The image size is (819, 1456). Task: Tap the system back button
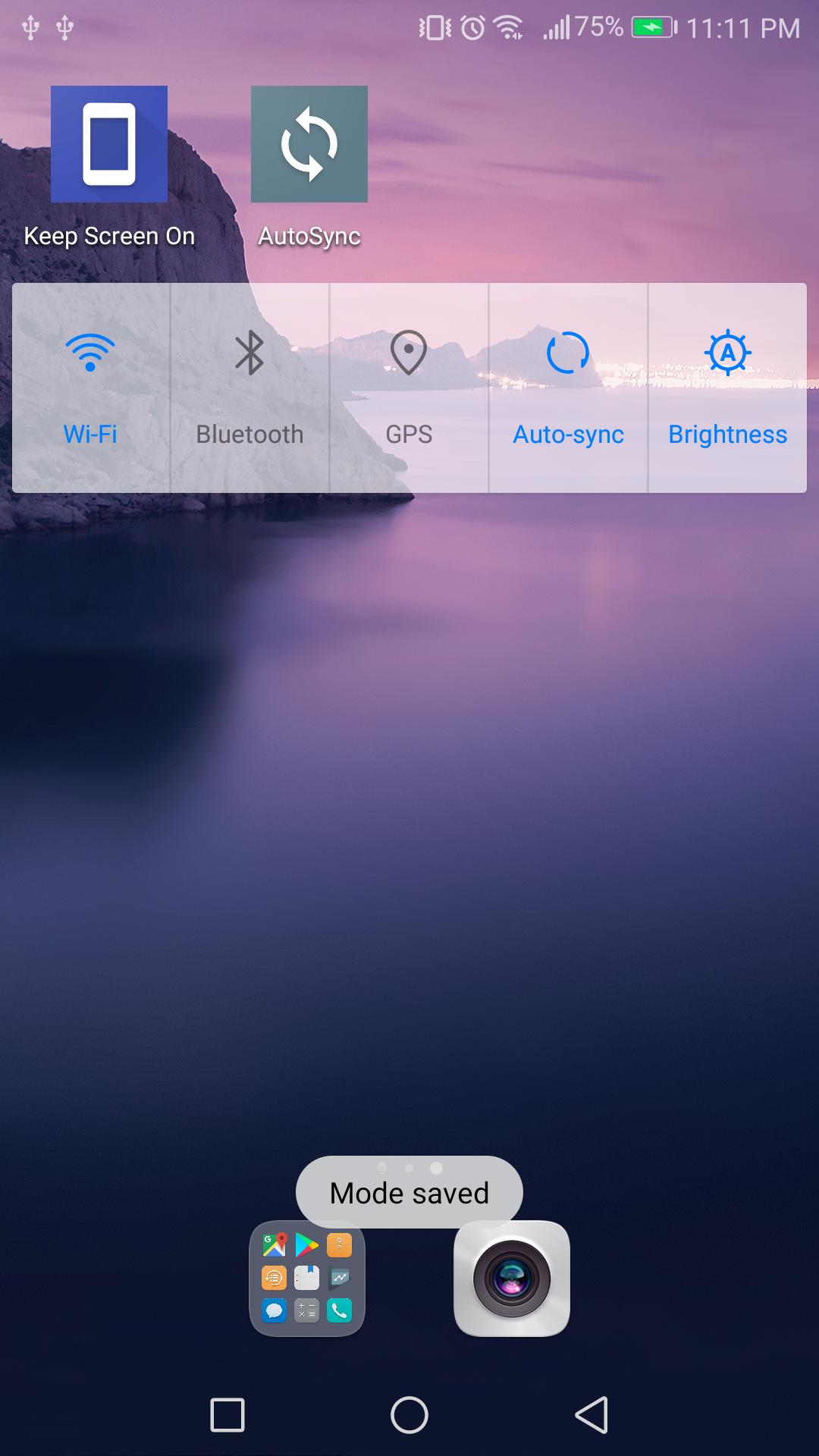tap(591, 1415)
